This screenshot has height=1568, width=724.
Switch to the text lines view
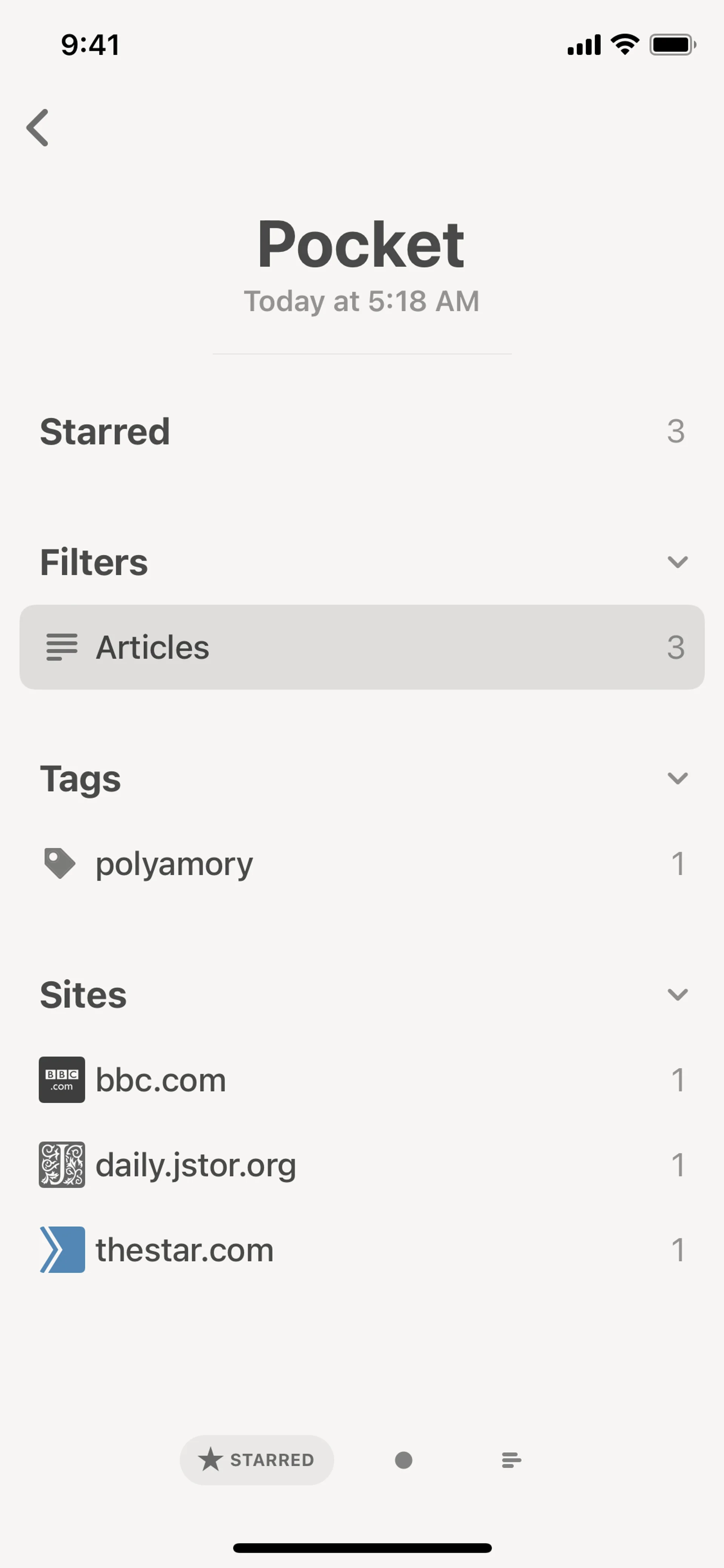pyautogui.click(x=511, y=1460)
